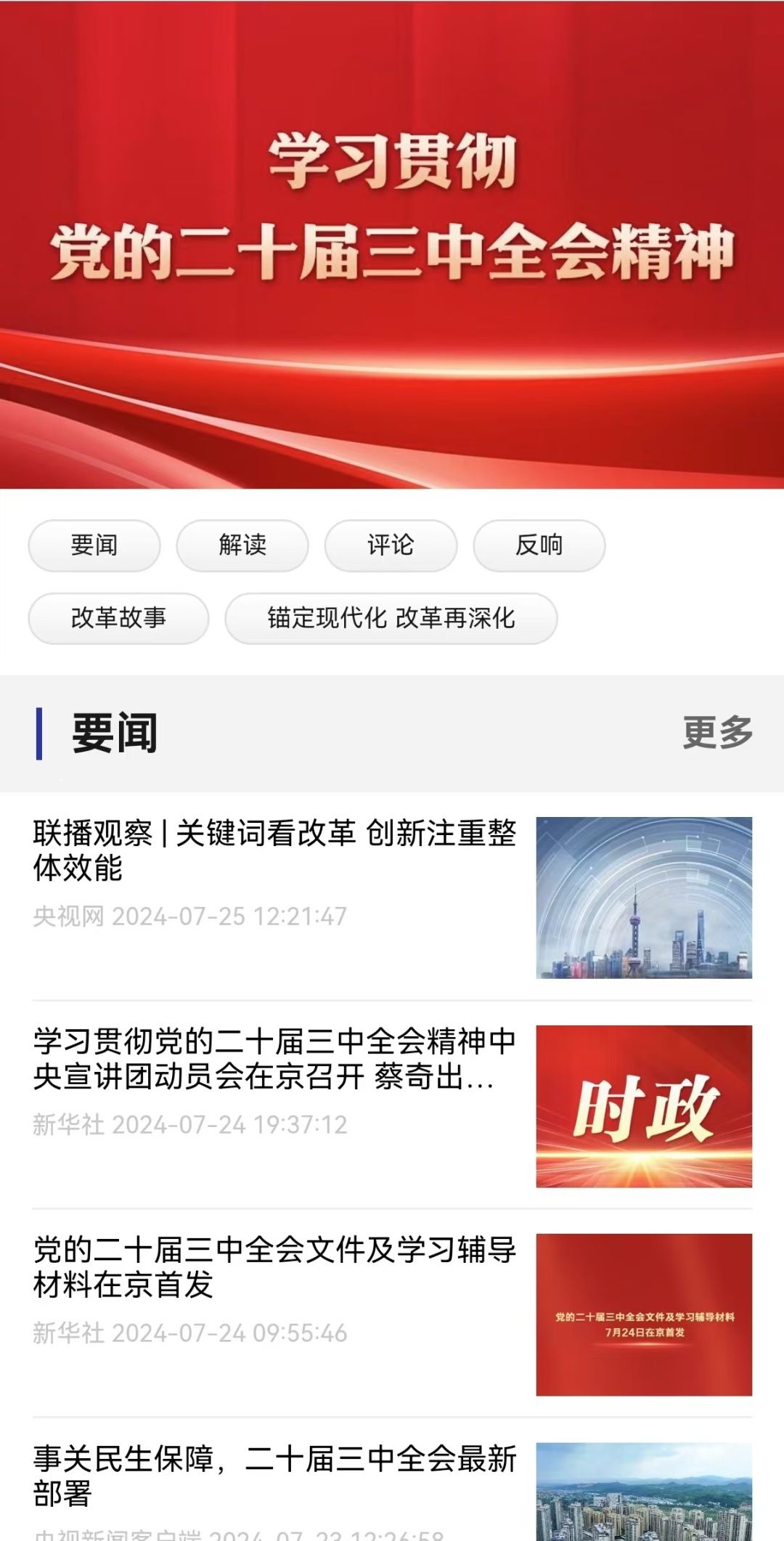Image resolution: width=784 pixels, height=1541 pixels.
Task: Open the Shanghai skyline thumbnail
Action: coord(644,898)
